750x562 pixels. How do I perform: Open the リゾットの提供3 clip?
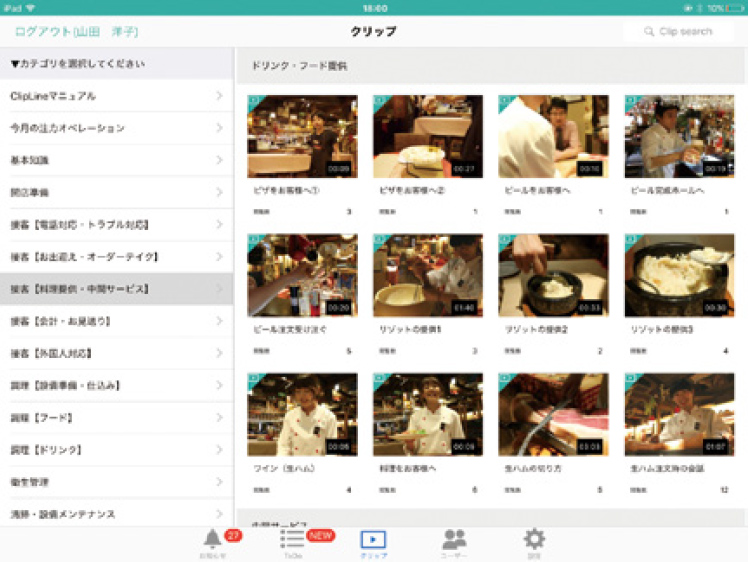[x=678, y=276]
